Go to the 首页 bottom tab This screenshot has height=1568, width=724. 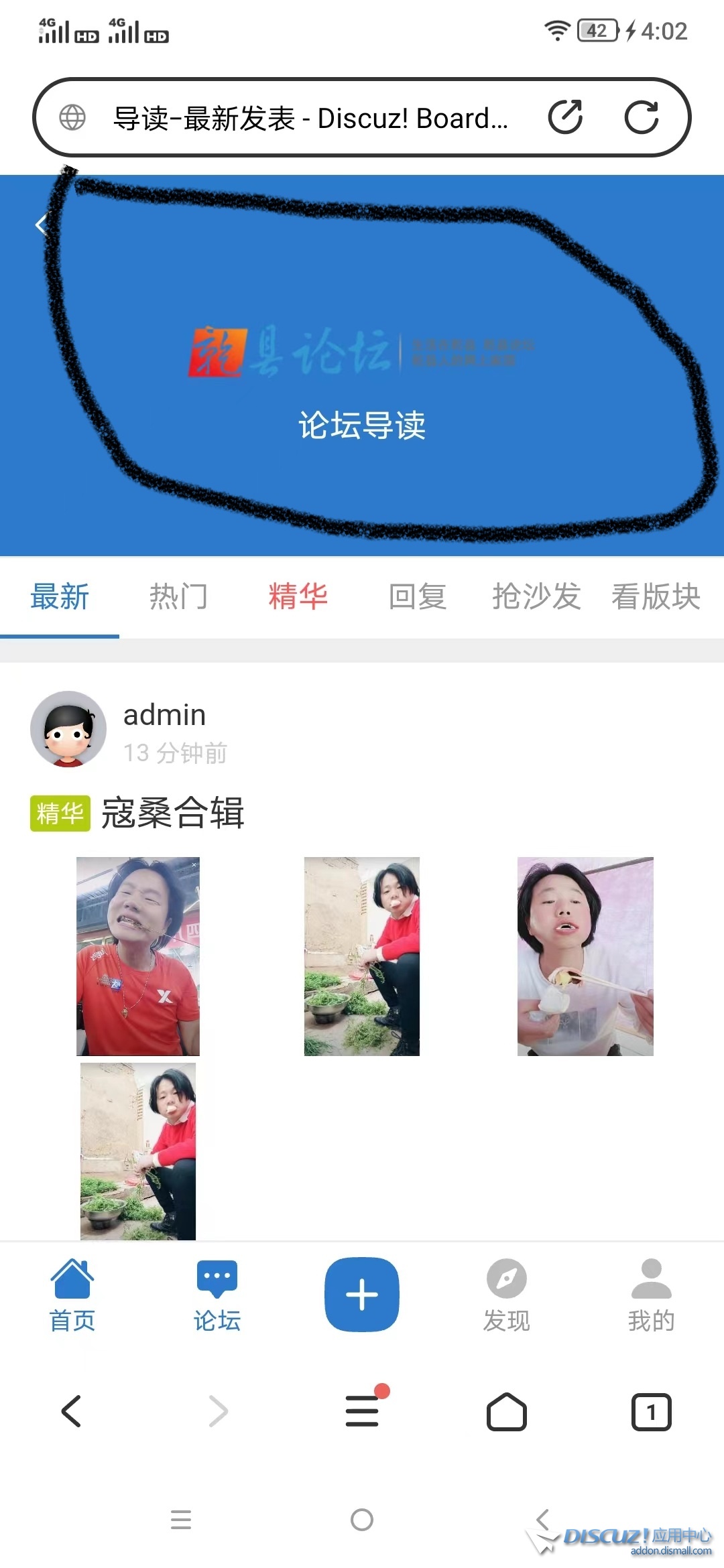tap(72, 1296)
